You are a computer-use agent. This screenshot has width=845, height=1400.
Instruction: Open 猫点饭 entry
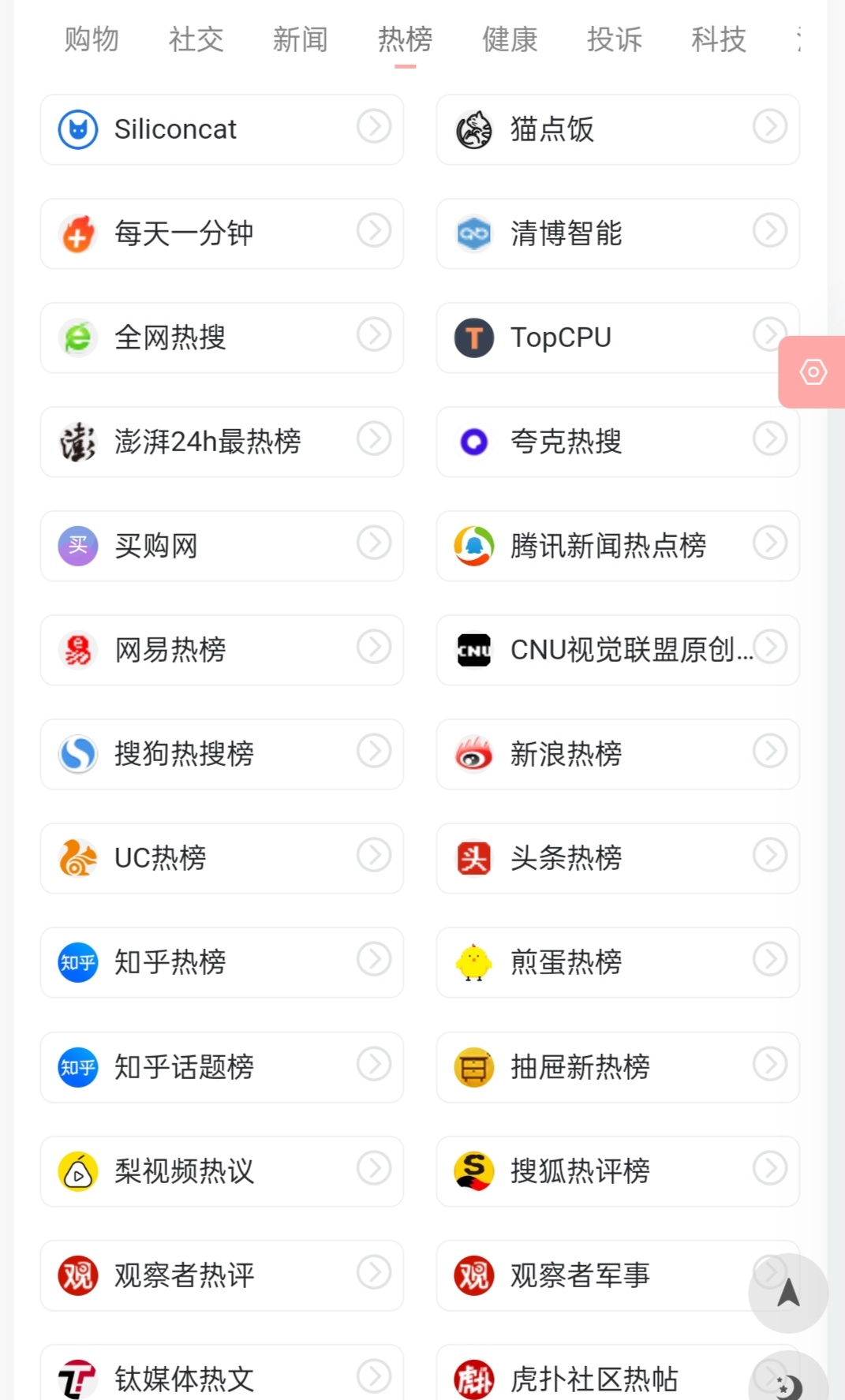(618, 129)
